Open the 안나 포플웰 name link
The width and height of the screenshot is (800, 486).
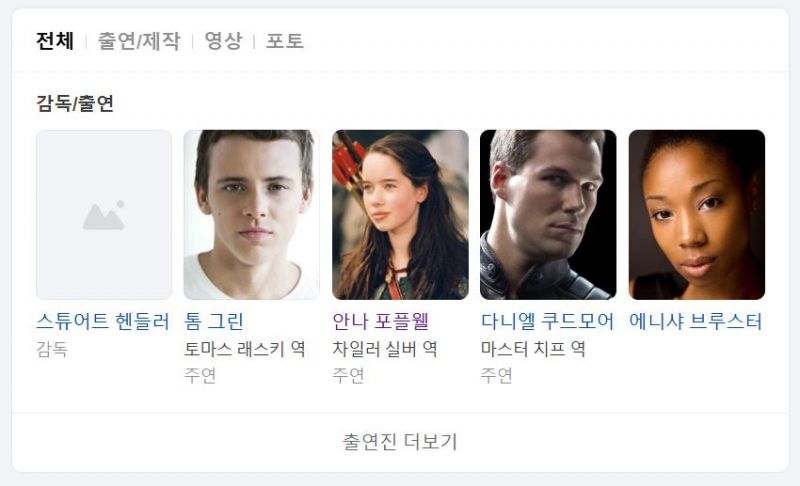coord(380,322)
